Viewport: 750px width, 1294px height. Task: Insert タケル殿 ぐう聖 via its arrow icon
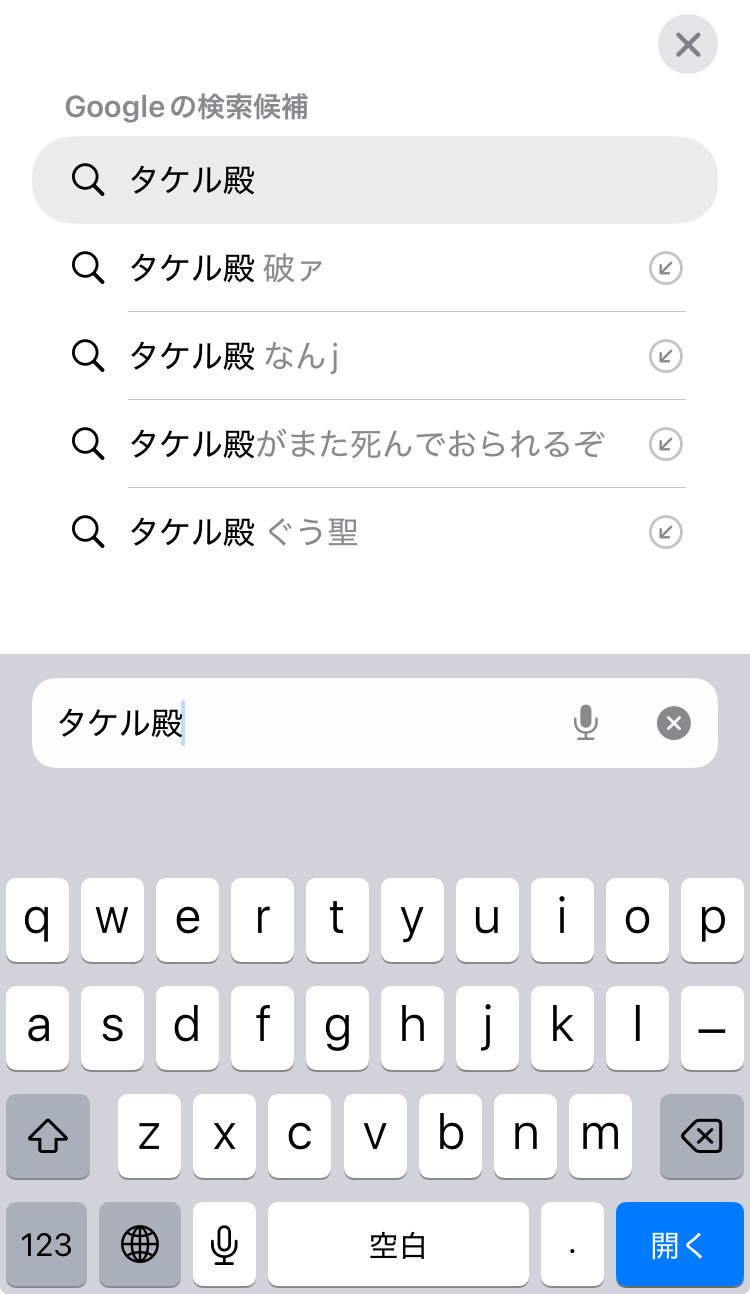(666, 532)
